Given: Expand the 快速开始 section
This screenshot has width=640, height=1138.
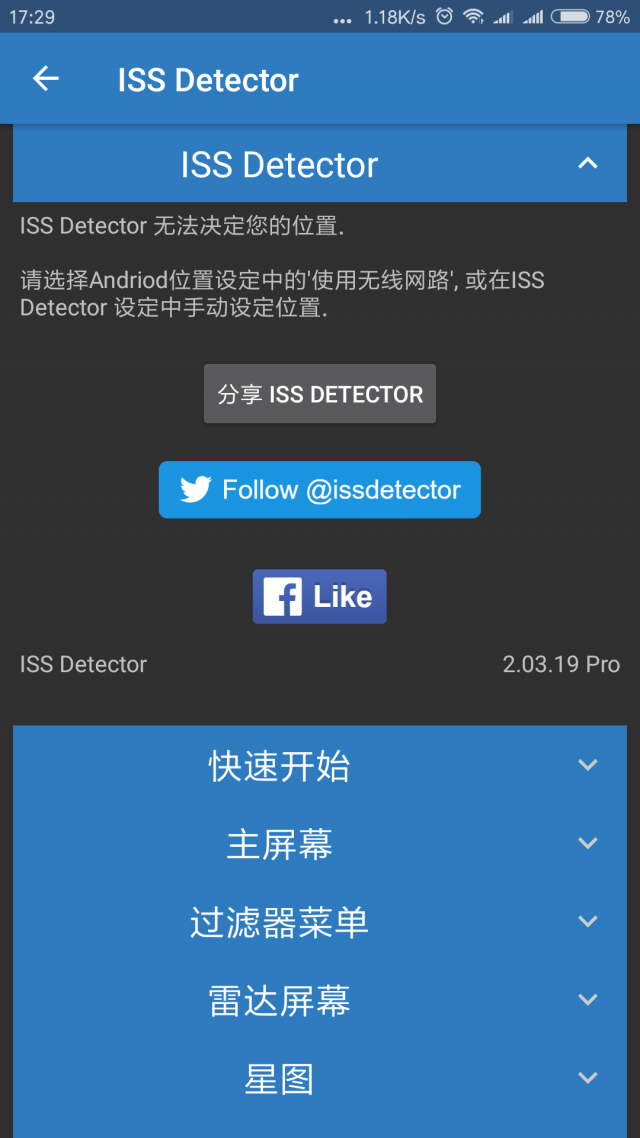Looking at the screenshot, I should (x=587, y=766).
